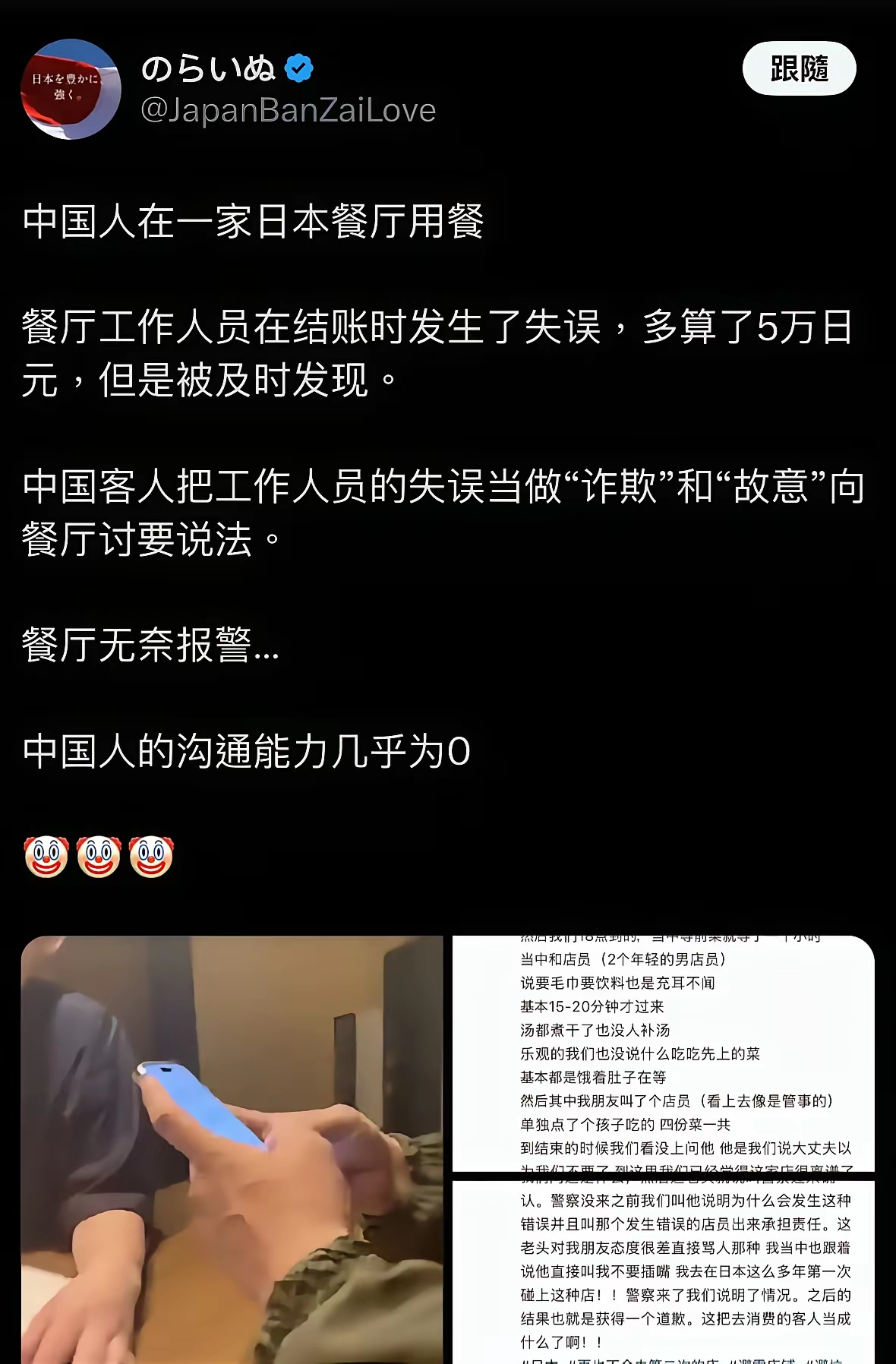Viewport: 896px width, 1364px height.
Task: Open the video tile showing a blue phone
Action: [232, 1148]
